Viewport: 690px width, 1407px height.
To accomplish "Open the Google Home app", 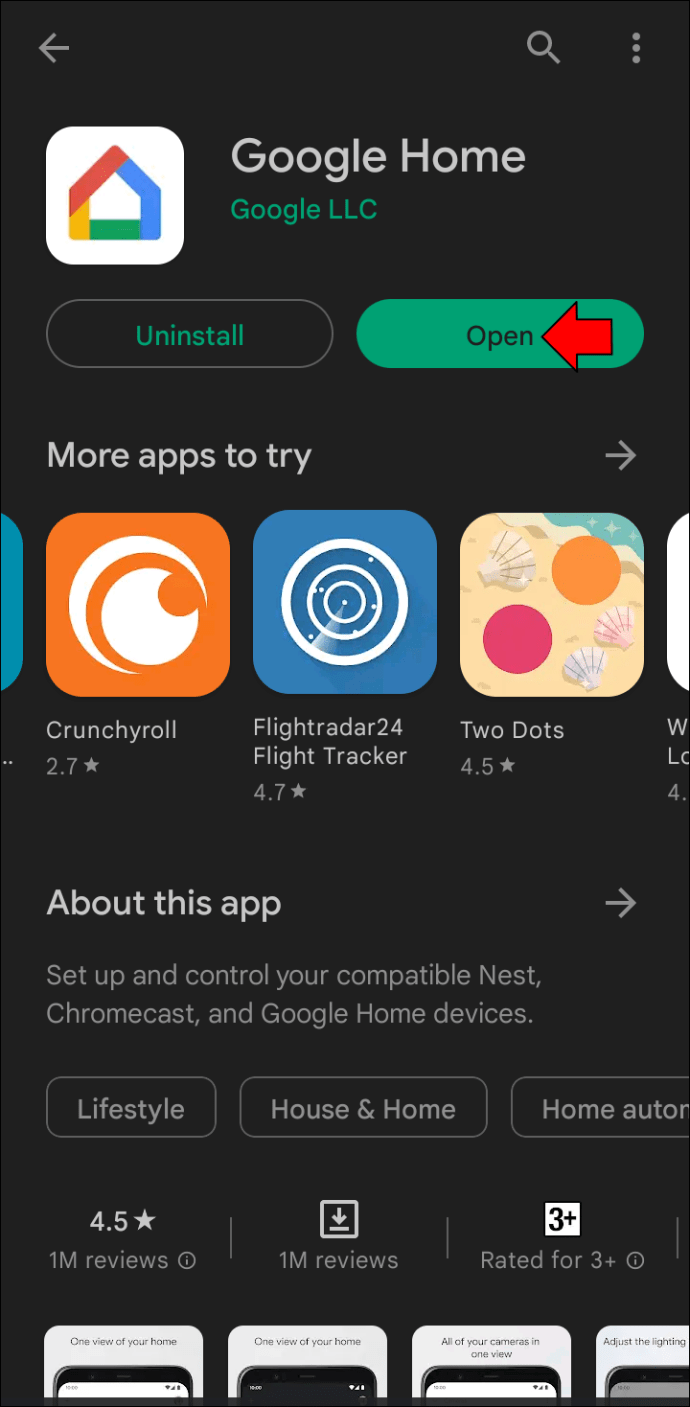I will coord(499,335).
